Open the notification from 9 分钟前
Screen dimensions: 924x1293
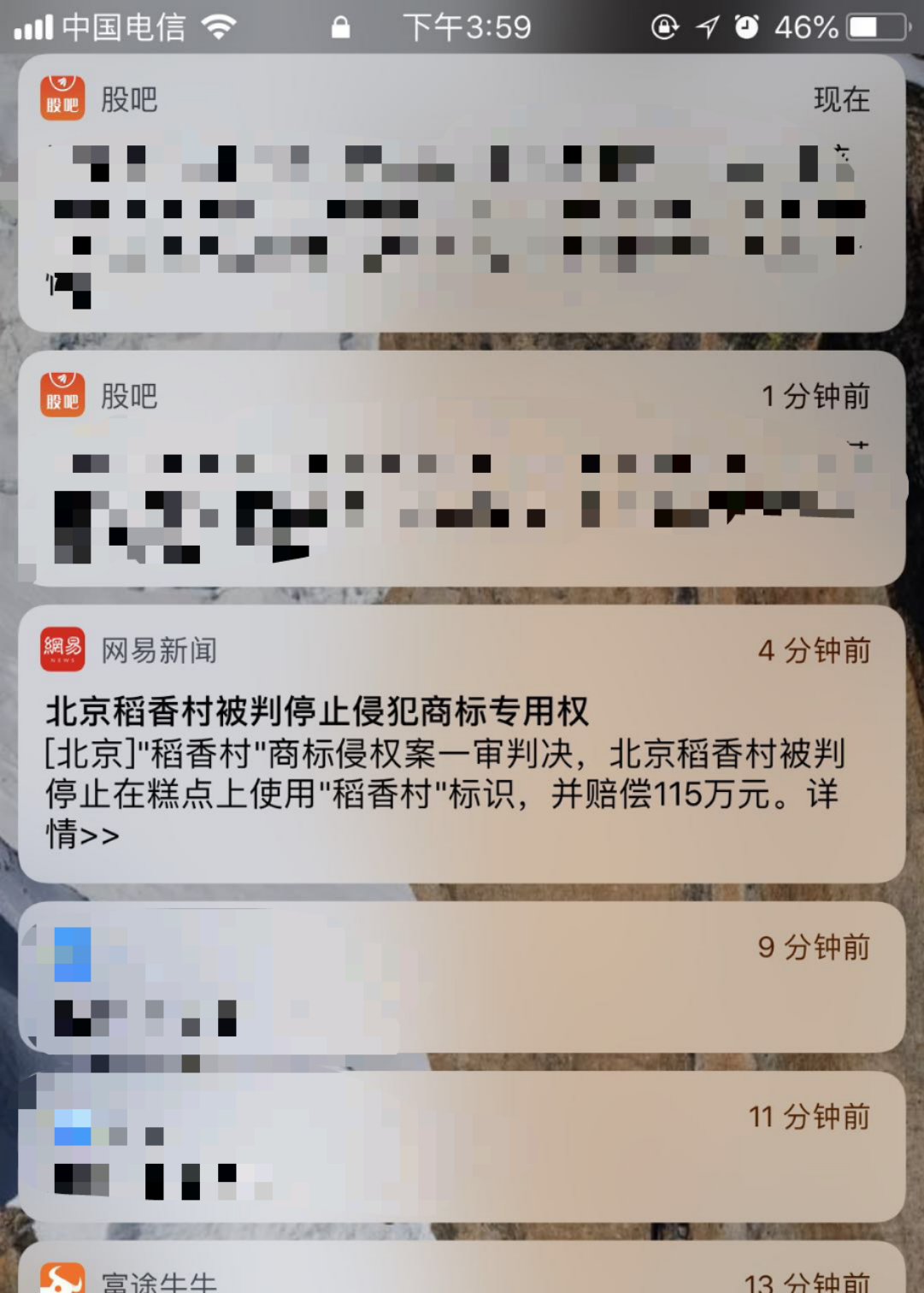point(462,977)
